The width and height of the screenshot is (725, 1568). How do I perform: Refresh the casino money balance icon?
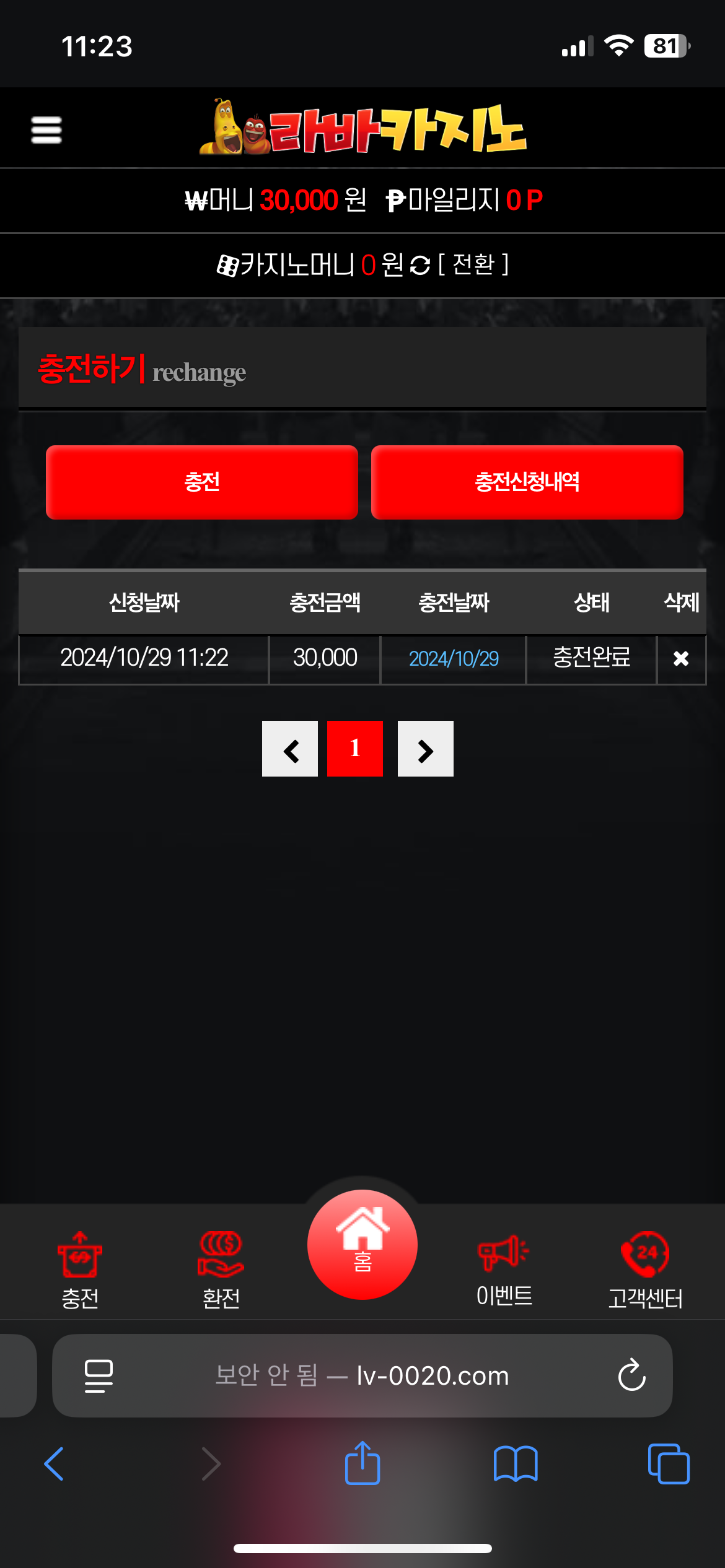coord(420,266)
